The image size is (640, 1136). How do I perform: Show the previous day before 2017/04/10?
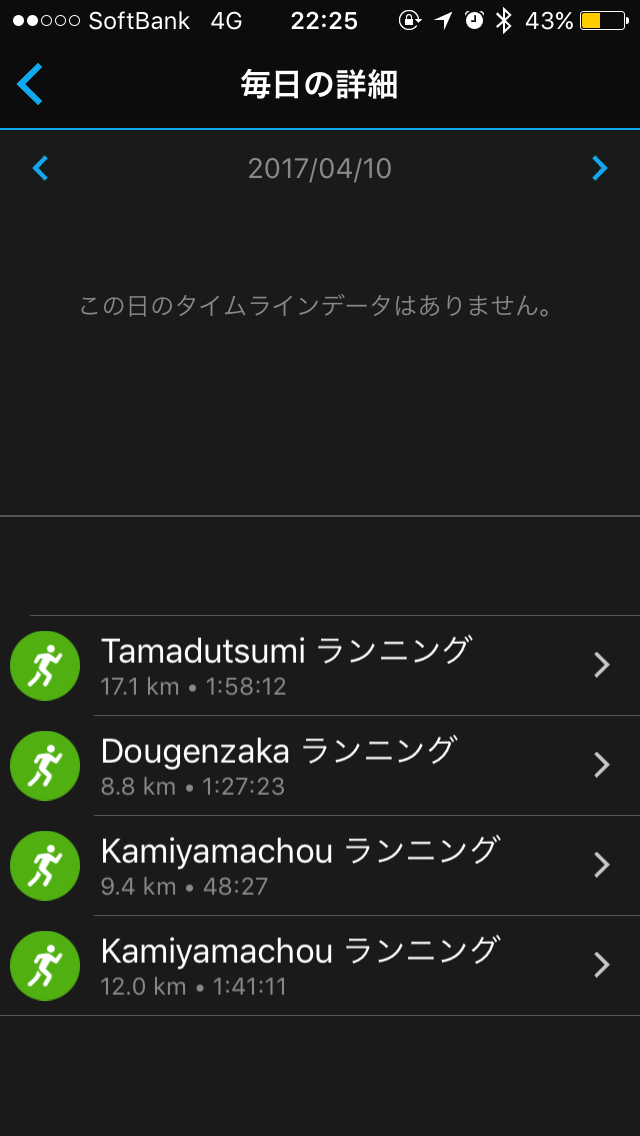point(40,168)
